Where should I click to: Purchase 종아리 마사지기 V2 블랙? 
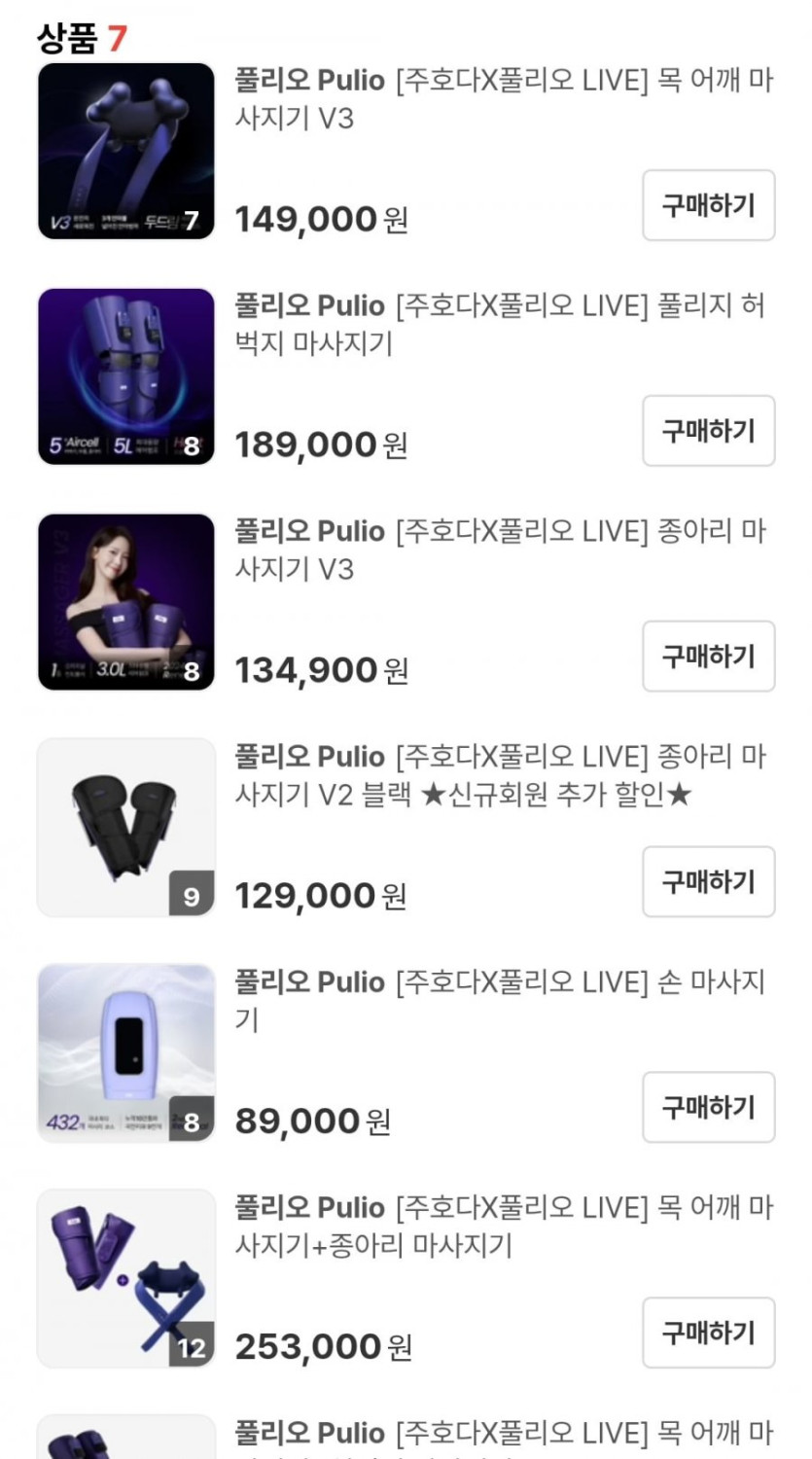point(708,882)
